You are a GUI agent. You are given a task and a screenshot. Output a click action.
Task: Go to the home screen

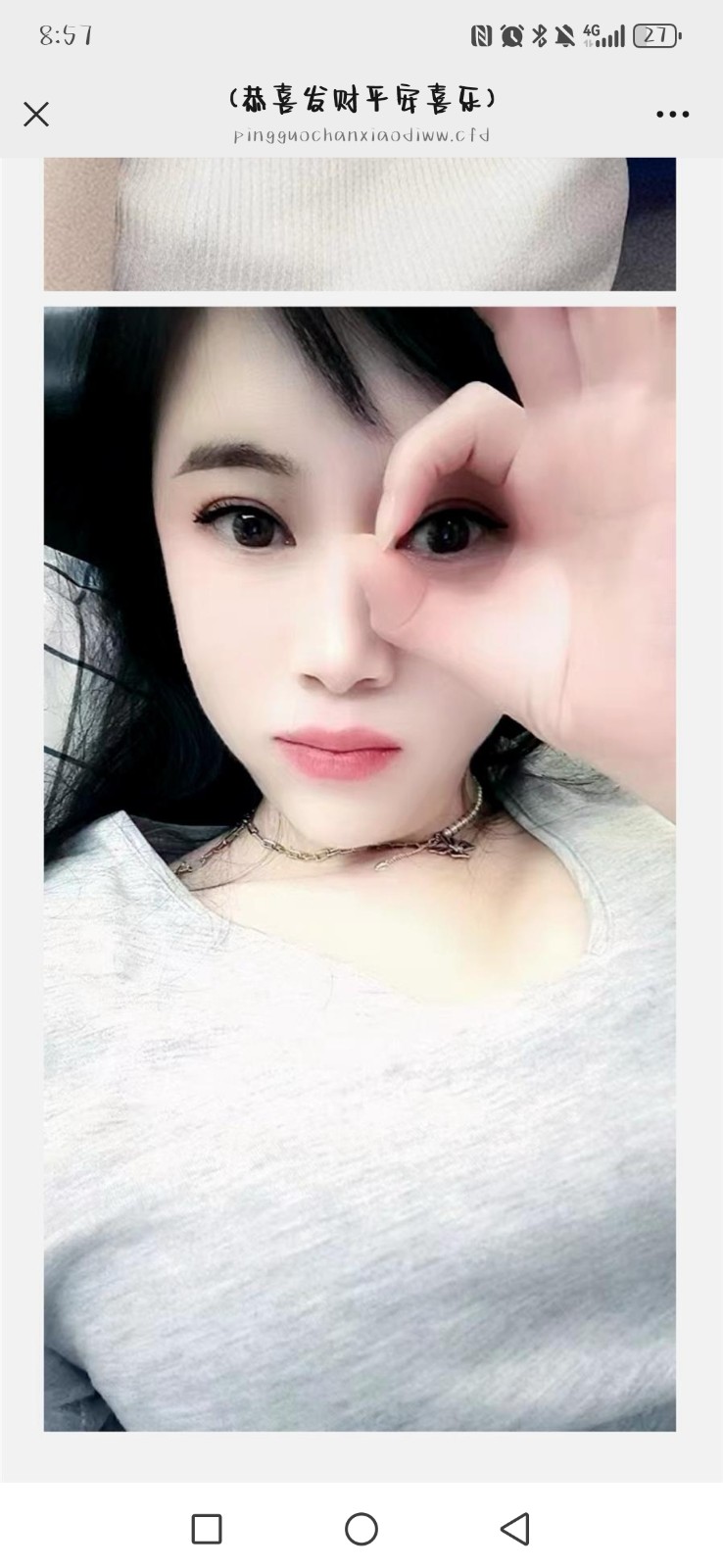[361, 1529]
